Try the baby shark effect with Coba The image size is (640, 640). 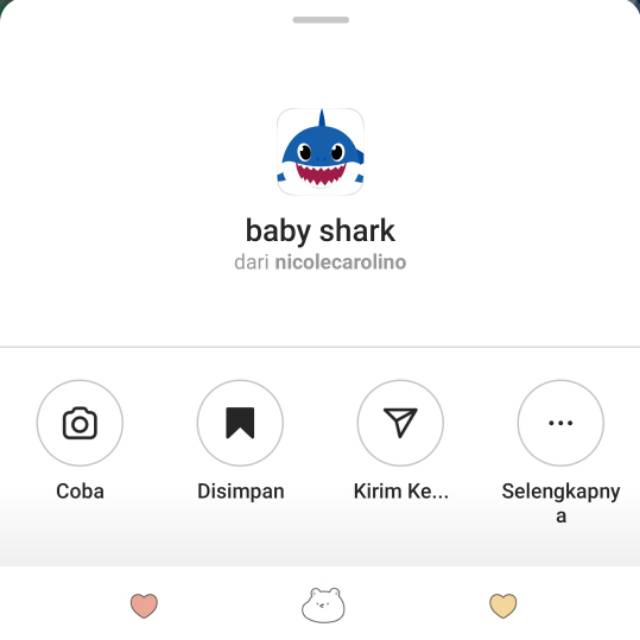[x=80, y=423]
